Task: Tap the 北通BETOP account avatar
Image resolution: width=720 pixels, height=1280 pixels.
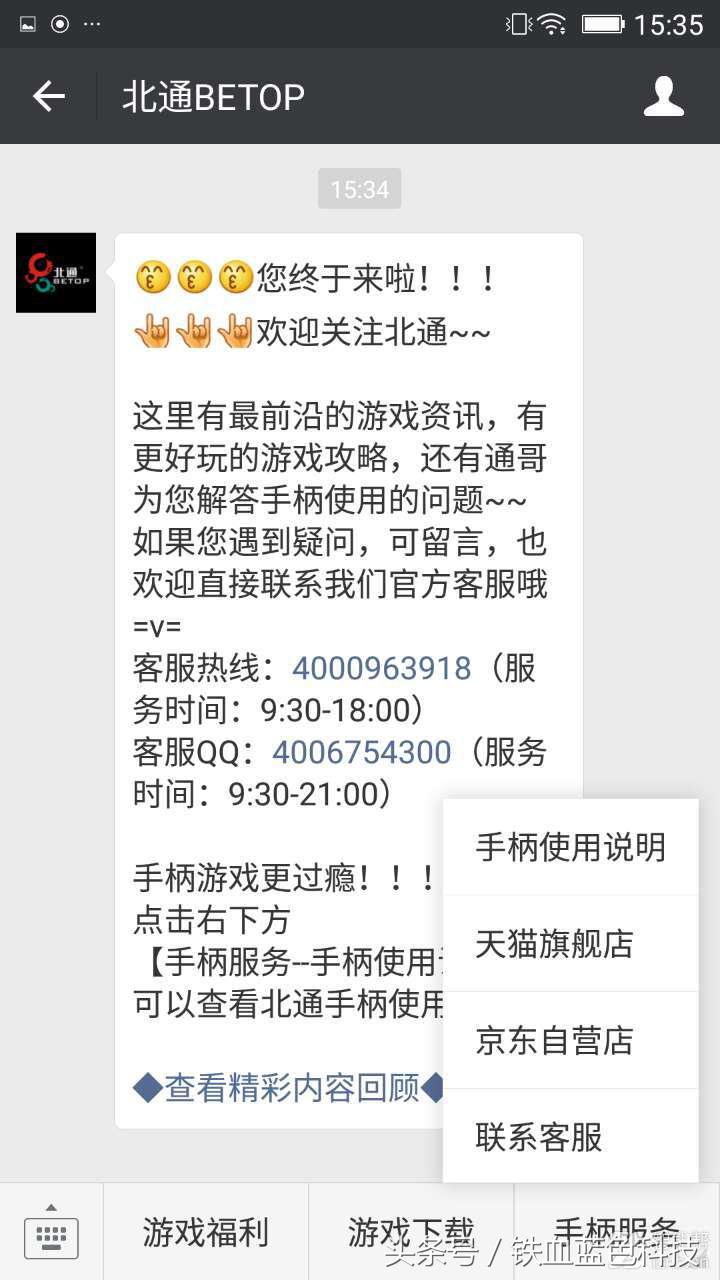Action: [x=55, y=272]
